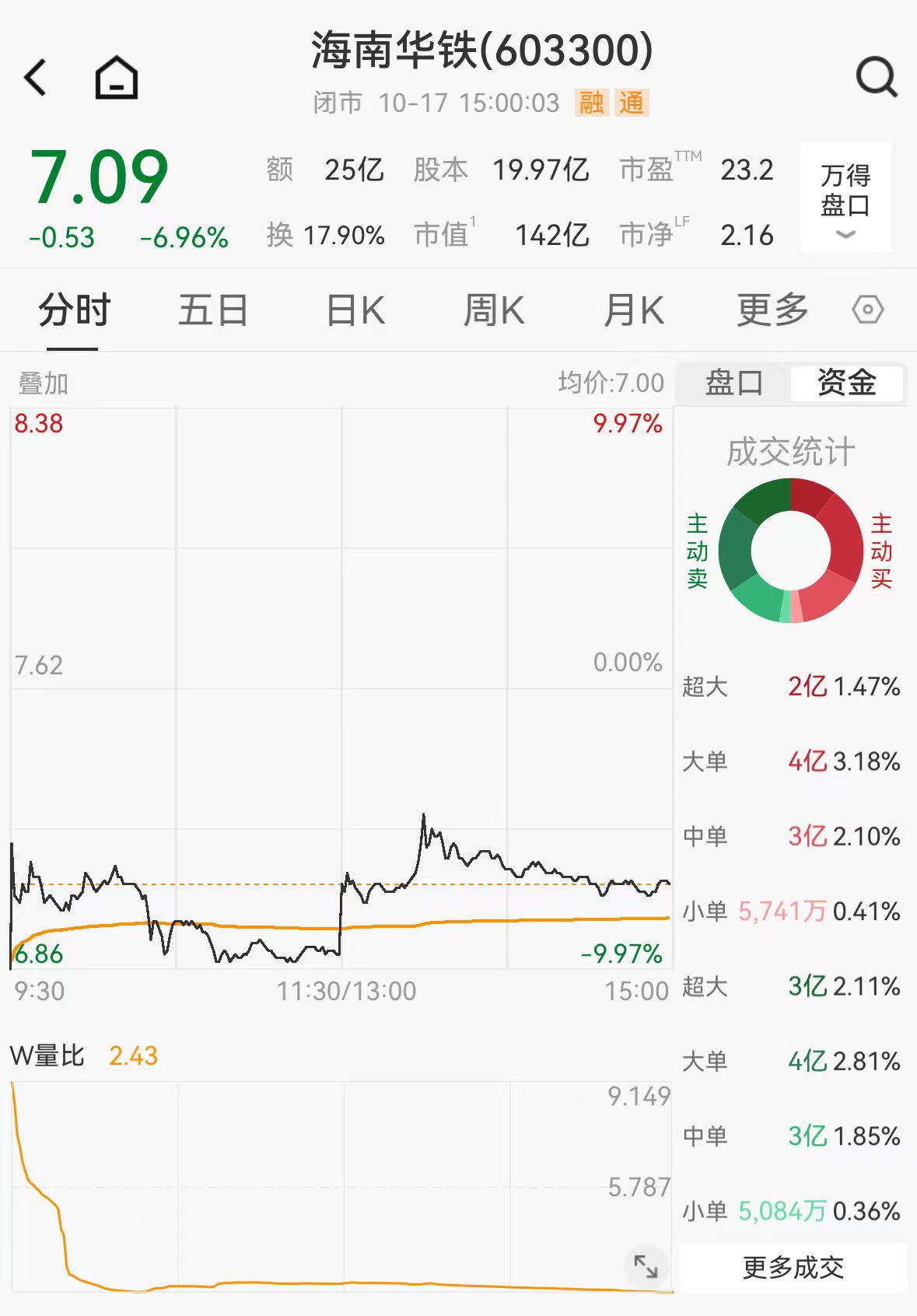Screen dimensions: 917x1316
Task: Expand the chart to fullscreen
Action: [x=646, y=1266]
